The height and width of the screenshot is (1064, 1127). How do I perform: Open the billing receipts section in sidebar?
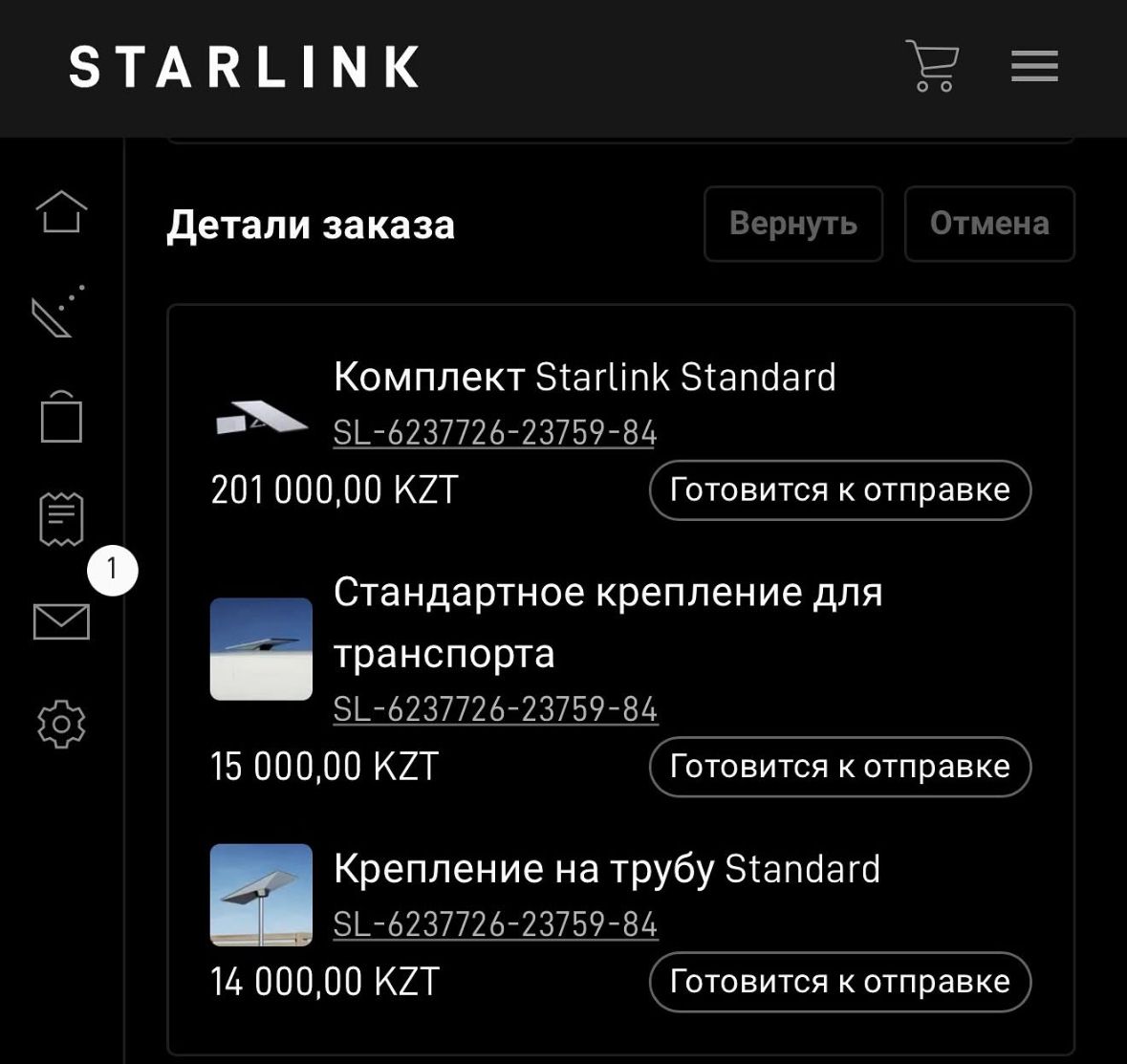coord(61,519)
